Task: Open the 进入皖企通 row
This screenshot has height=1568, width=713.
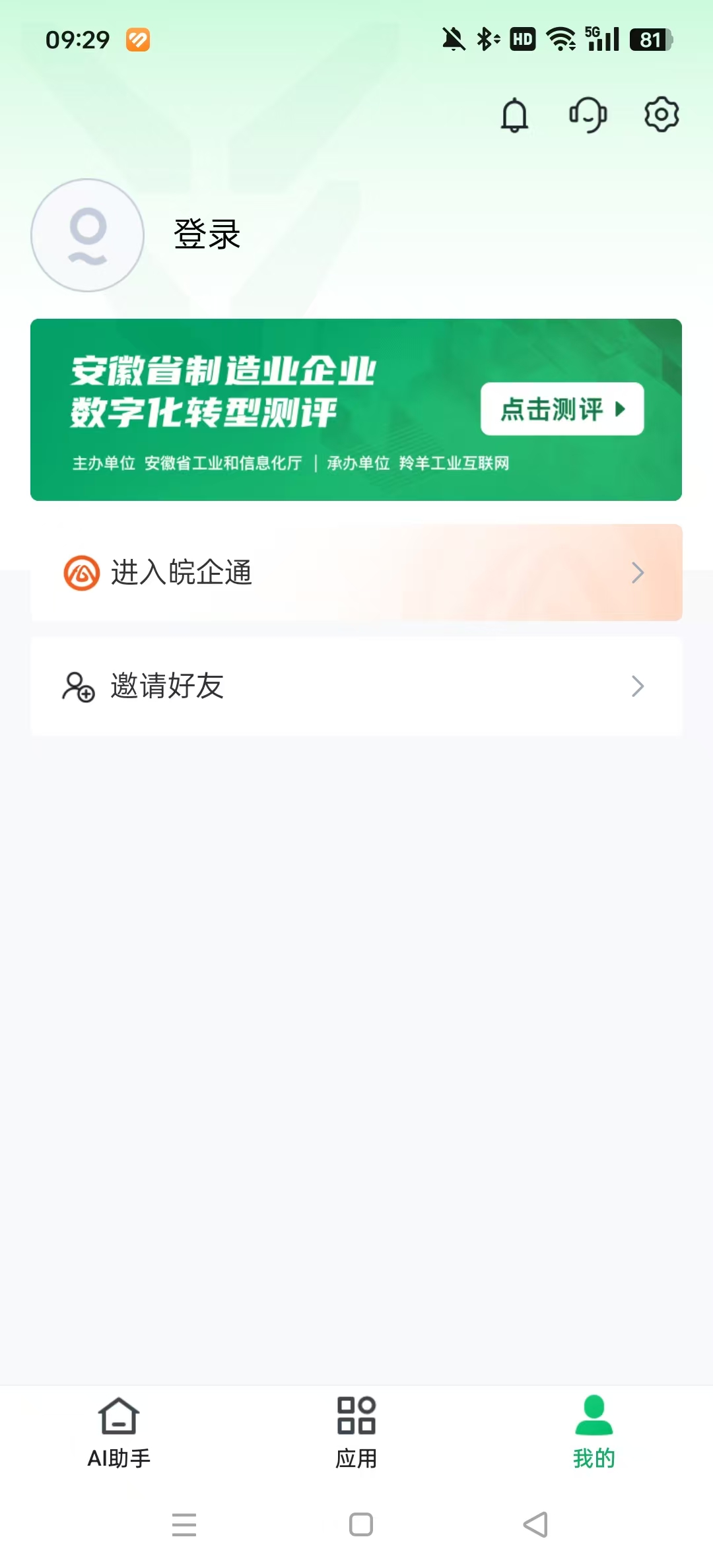Action: click(x=356, y=572)
